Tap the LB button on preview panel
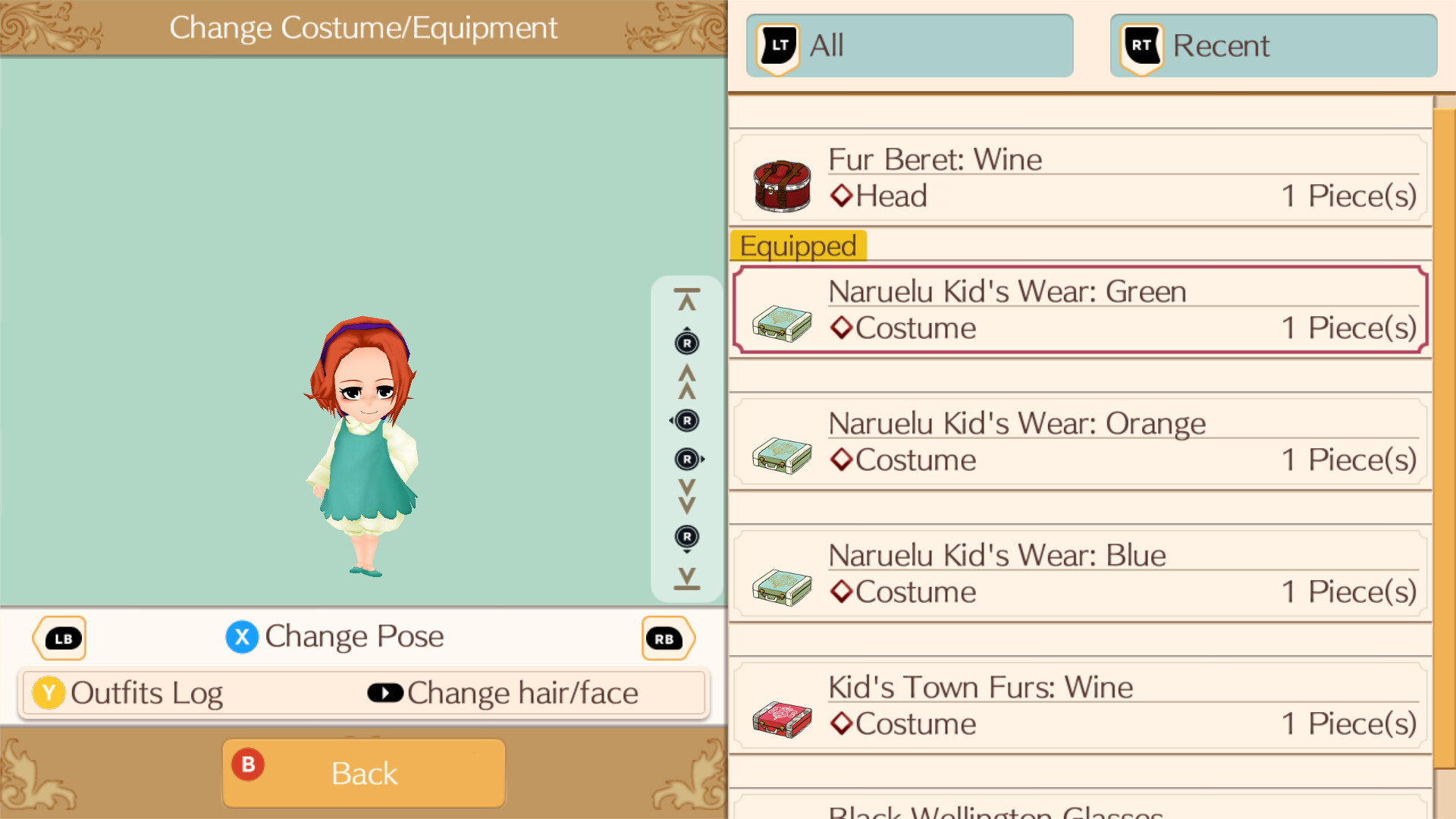 [x=61, y=639]
